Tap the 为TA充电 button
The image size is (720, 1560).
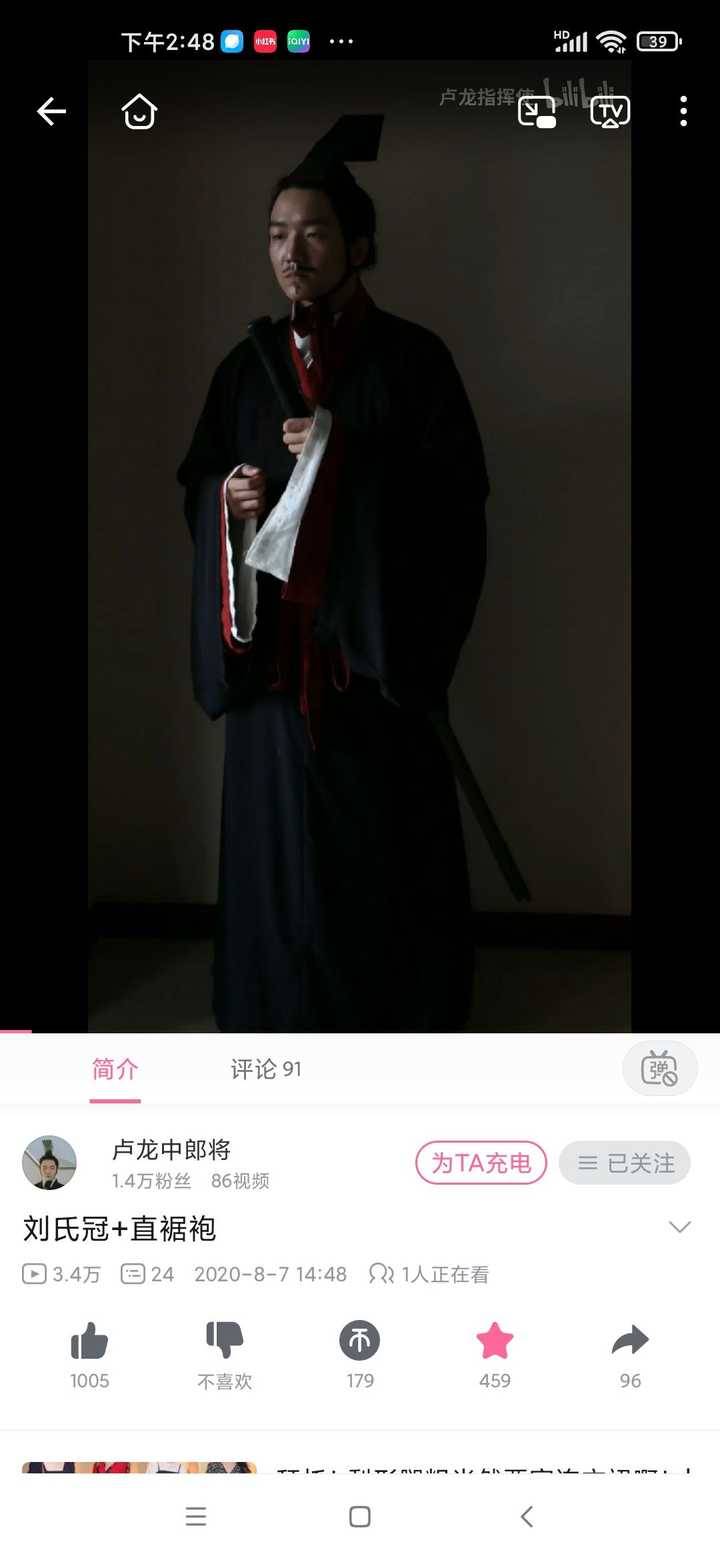pos(481,1163)
